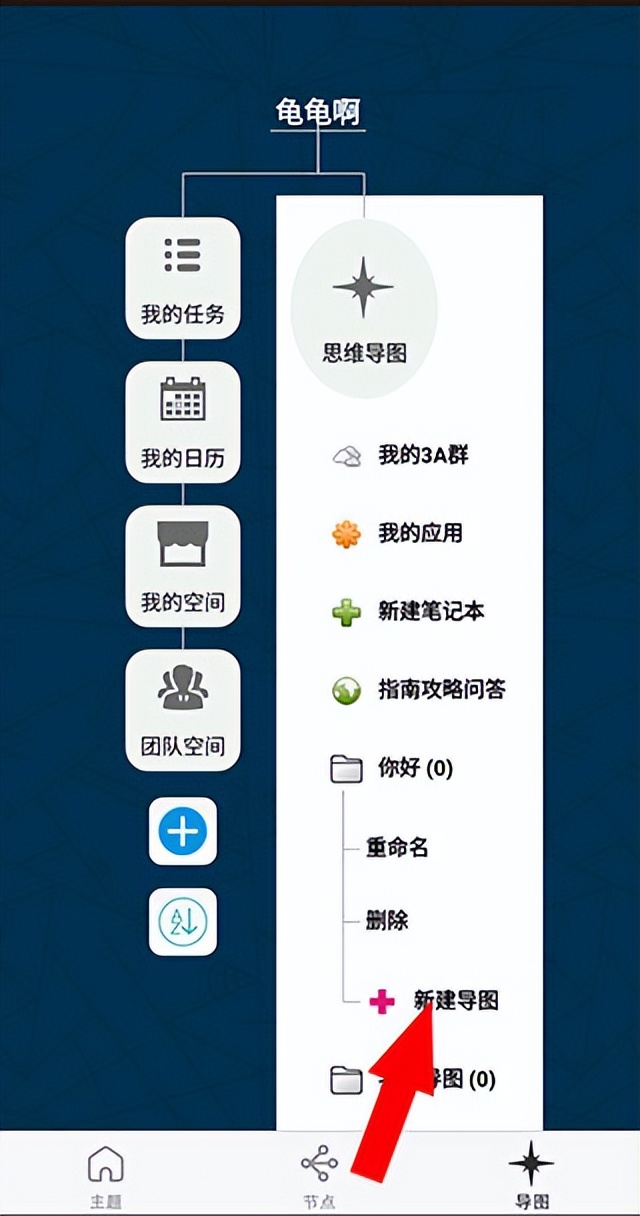Image resolution: width=640 pixels, height=1216 pixels.
Task: Open 我的3A群
Action: [421, 456]
